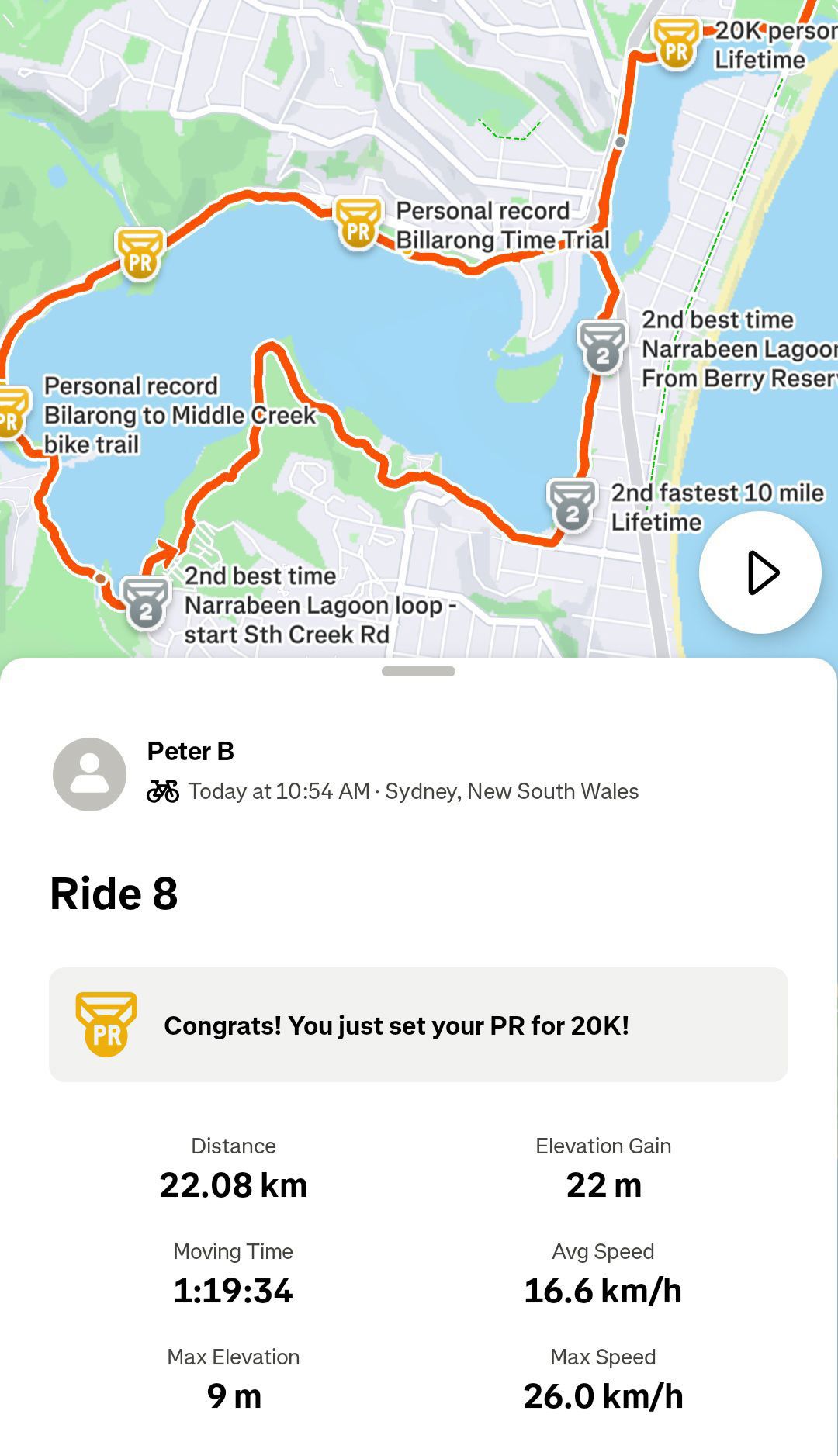Play the route flyover
The height and width of the screenshot is (1456, 838).
click(x=760, y=572)
